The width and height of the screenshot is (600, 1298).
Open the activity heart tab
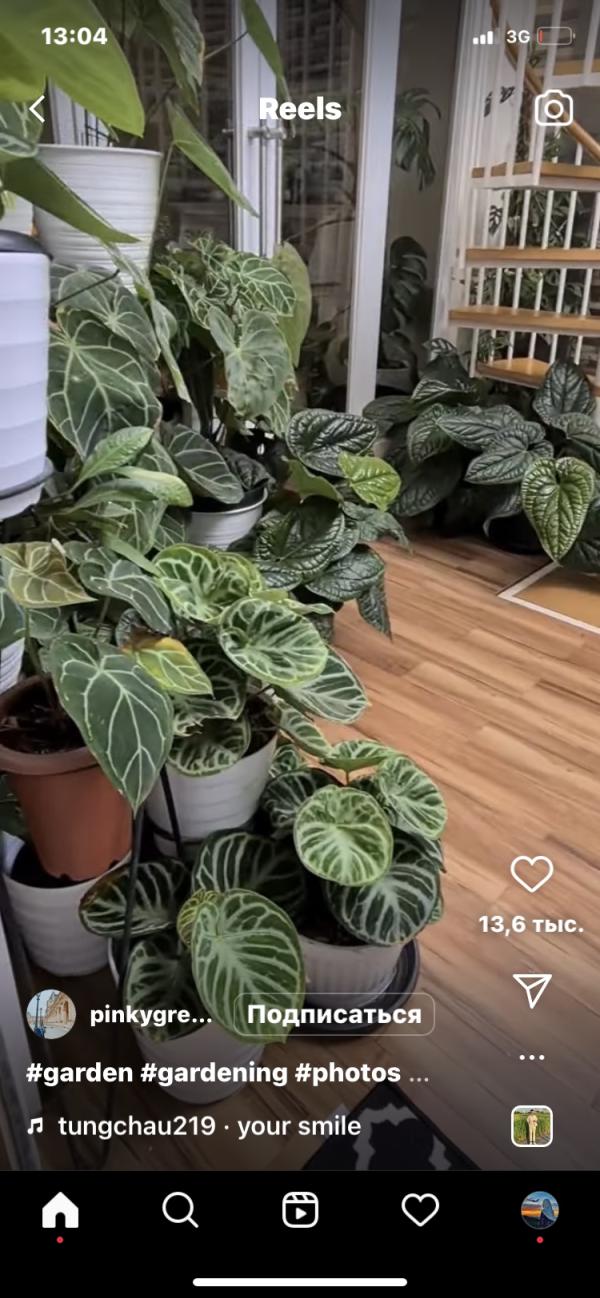[x=420, y=1211]
